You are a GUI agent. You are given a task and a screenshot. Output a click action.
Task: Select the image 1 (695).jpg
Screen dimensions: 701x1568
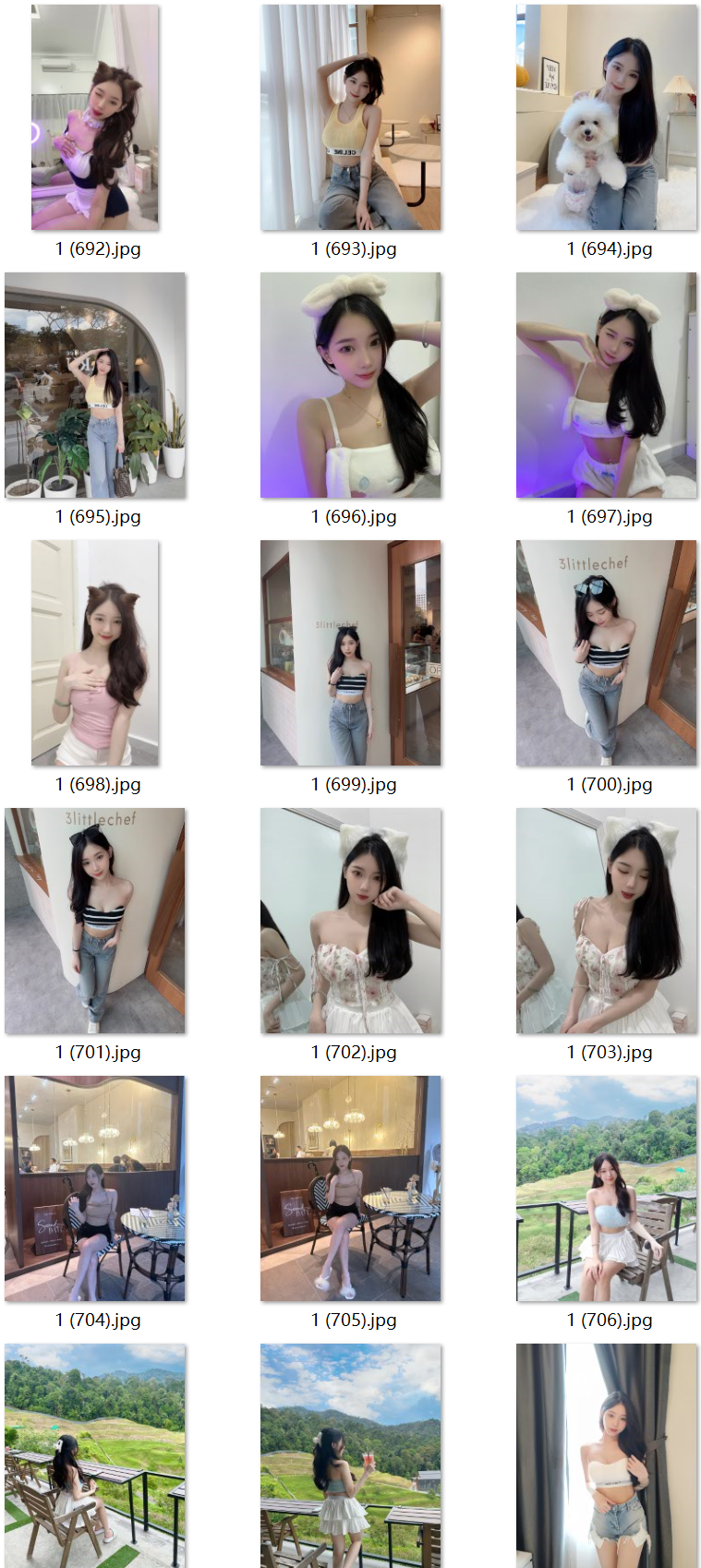click(x=95, y=385)
